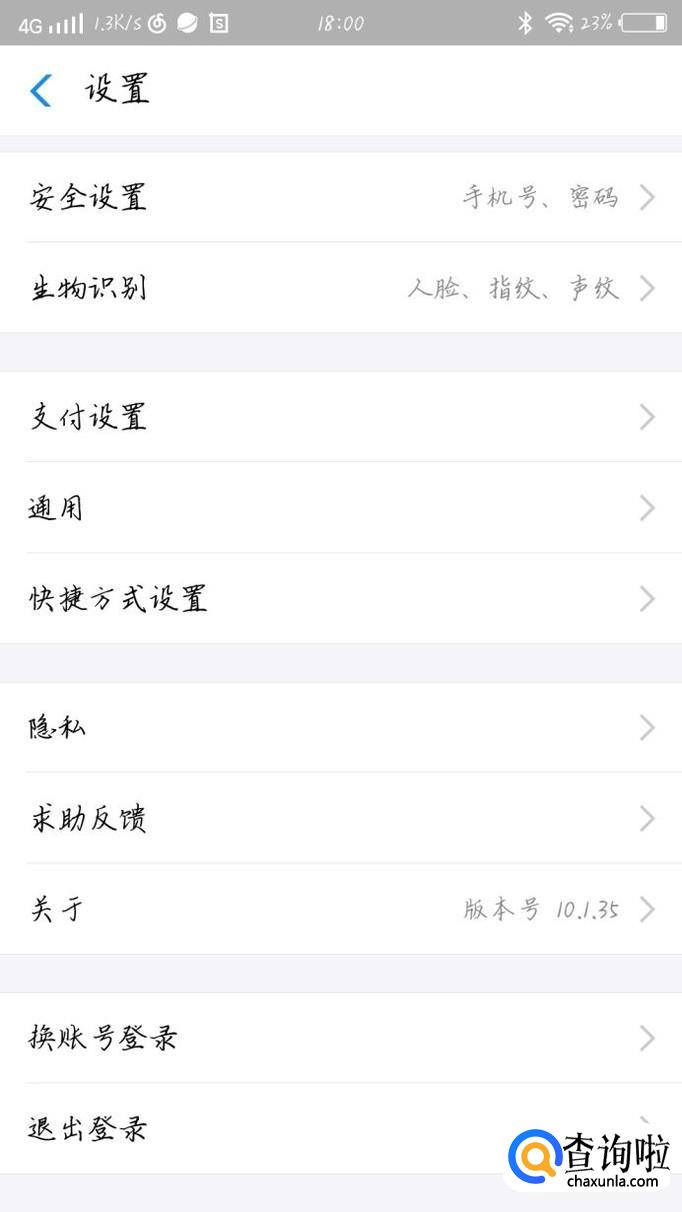Tap 退出登录 to log out

coord(250,1129)
